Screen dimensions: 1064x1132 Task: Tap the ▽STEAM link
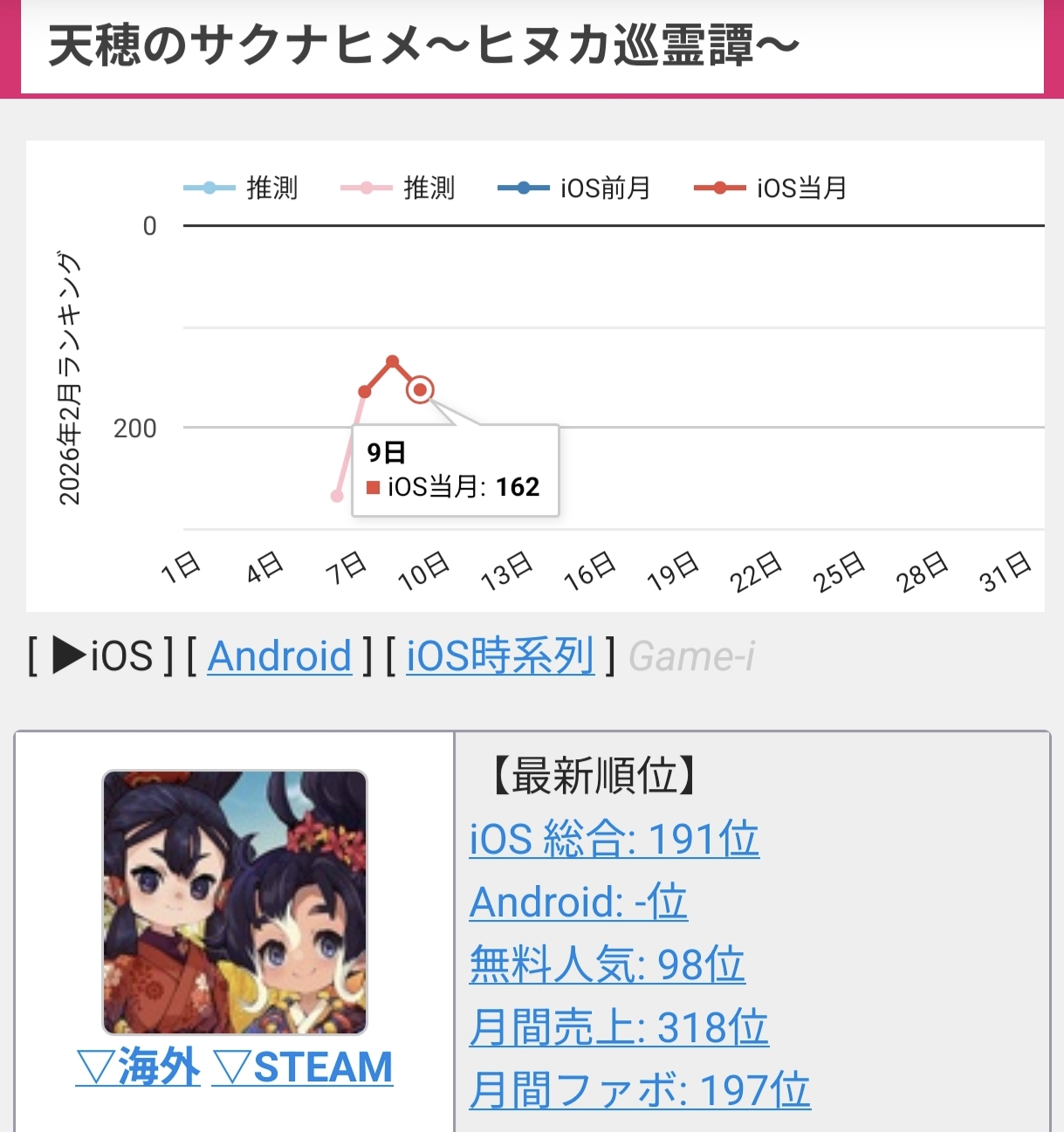[303, 1067]
